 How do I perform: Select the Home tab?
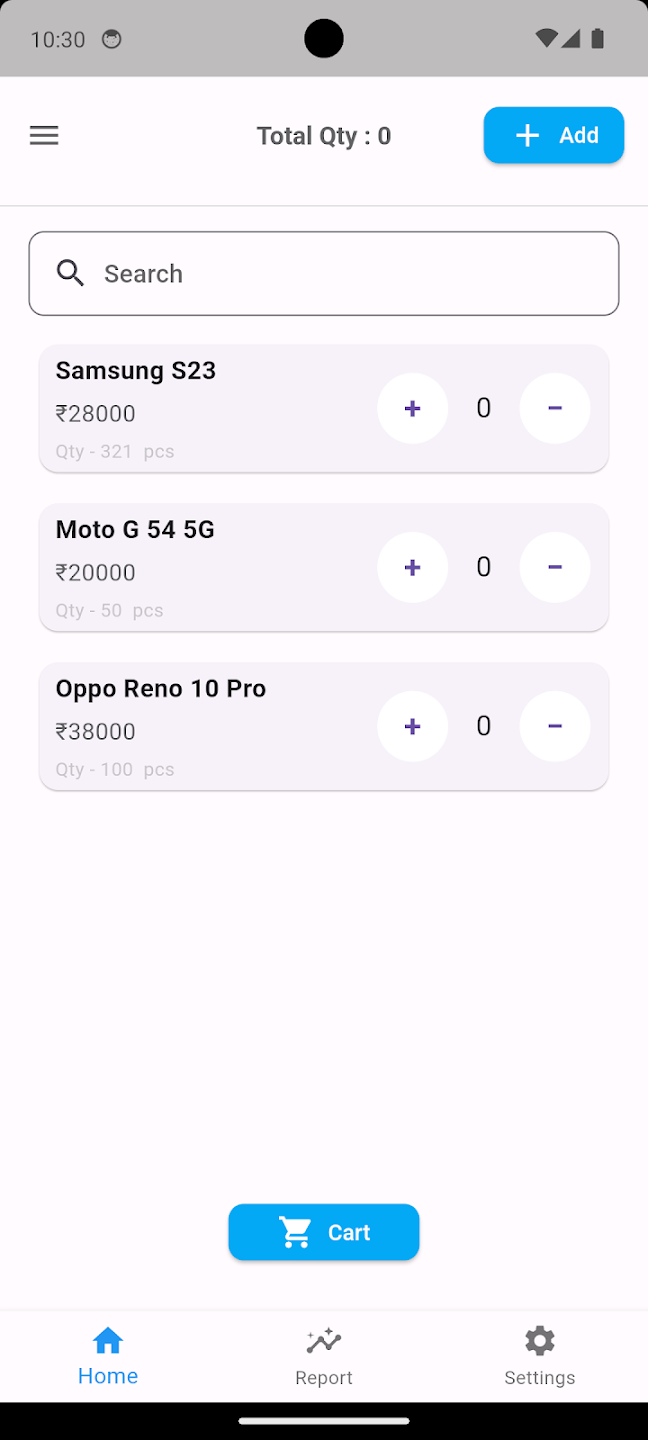pyautogui.click(x=108, y=1356)
